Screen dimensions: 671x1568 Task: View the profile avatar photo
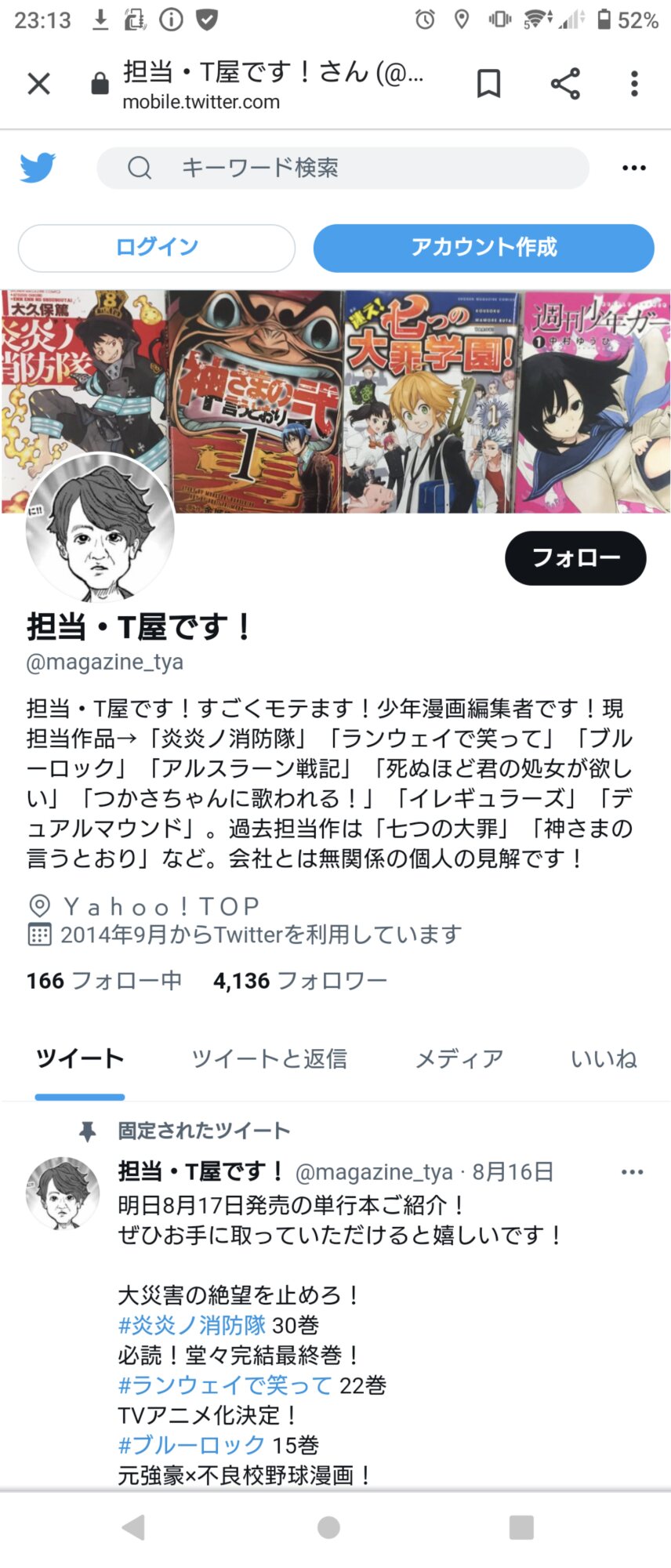point(100,528)
